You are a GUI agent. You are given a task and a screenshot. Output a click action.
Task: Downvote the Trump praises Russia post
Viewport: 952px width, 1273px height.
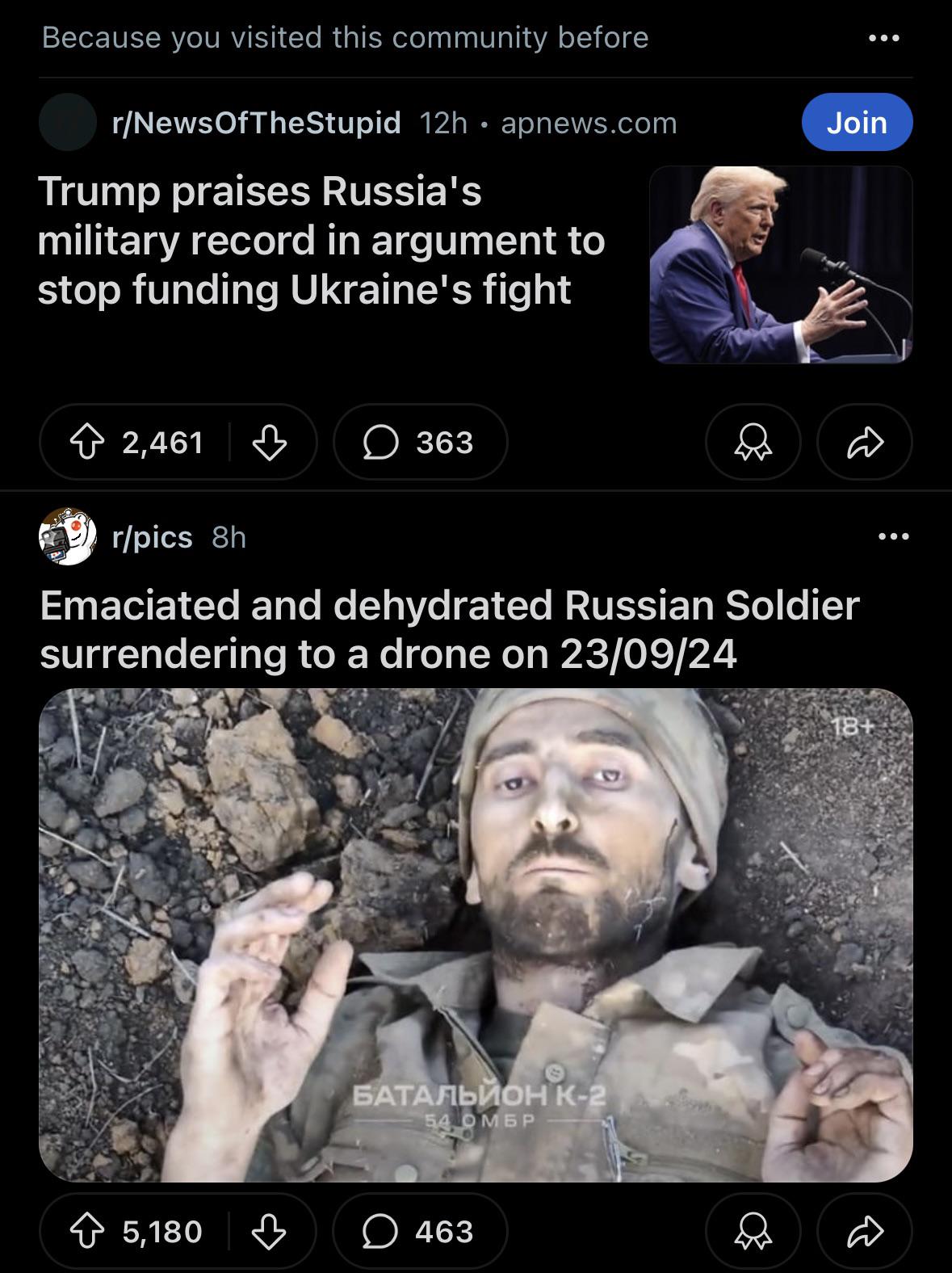tap(270, 443)
